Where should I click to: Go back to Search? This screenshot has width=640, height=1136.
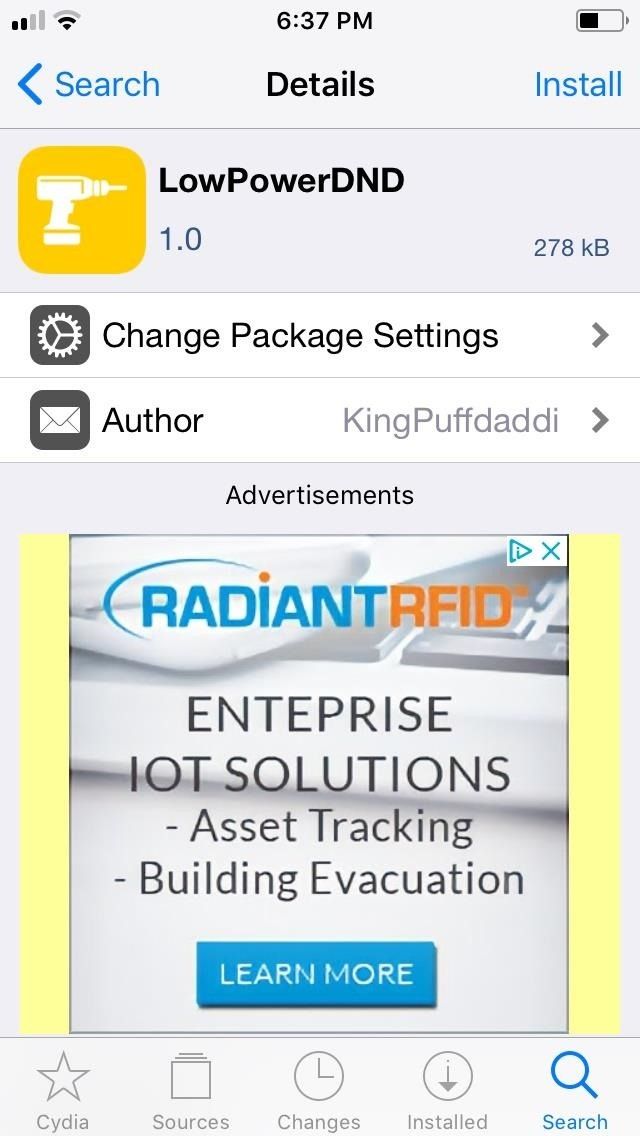[x=88, y=85]
